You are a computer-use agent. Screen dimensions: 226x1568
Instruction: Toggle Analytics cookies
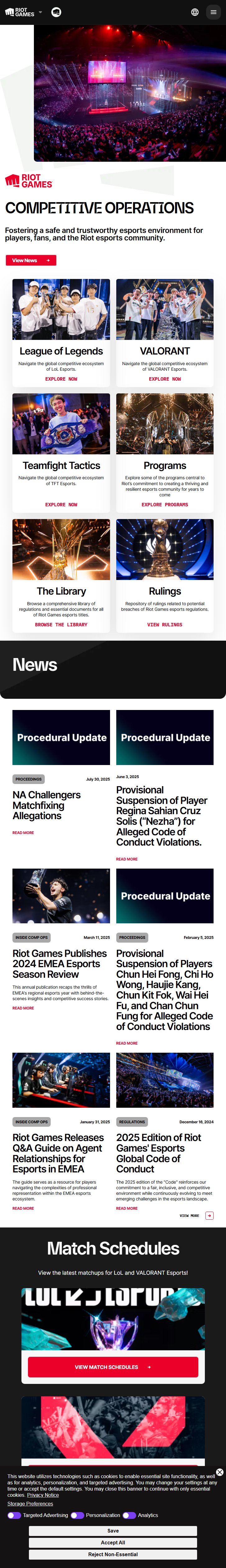[x=129, y=1515]
